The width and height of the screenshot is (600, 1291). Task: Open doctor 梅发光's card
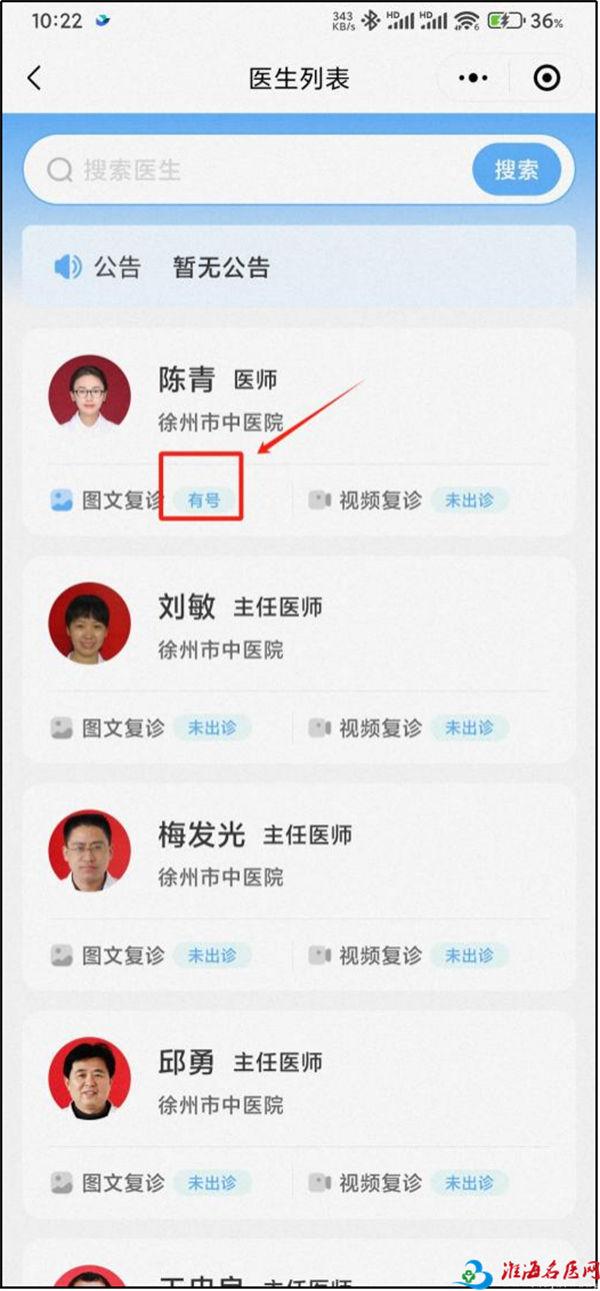pyautogui.click(x=300, y=854)
